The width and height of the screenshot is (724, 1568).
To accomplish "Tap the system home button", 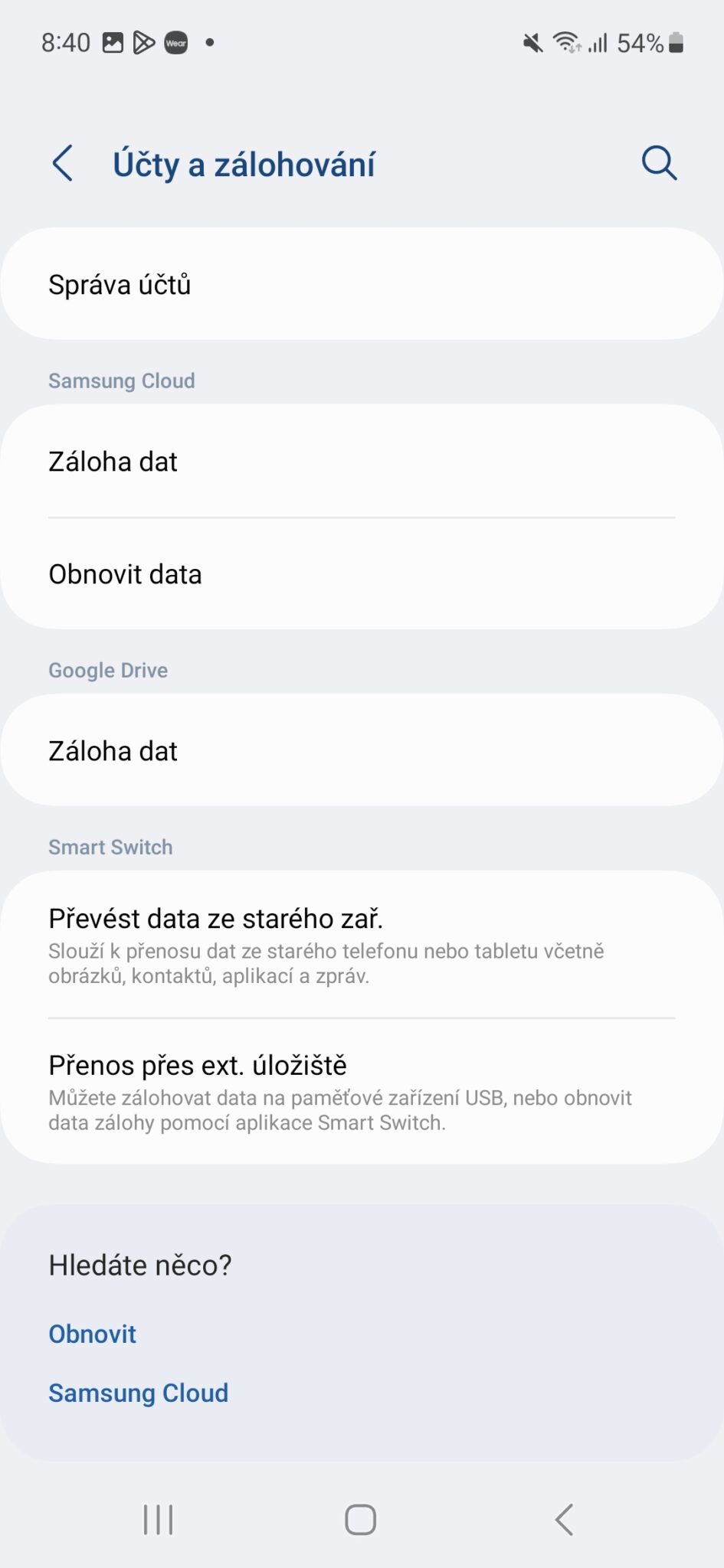I will pyautogui.click(x=360, y=1520).
